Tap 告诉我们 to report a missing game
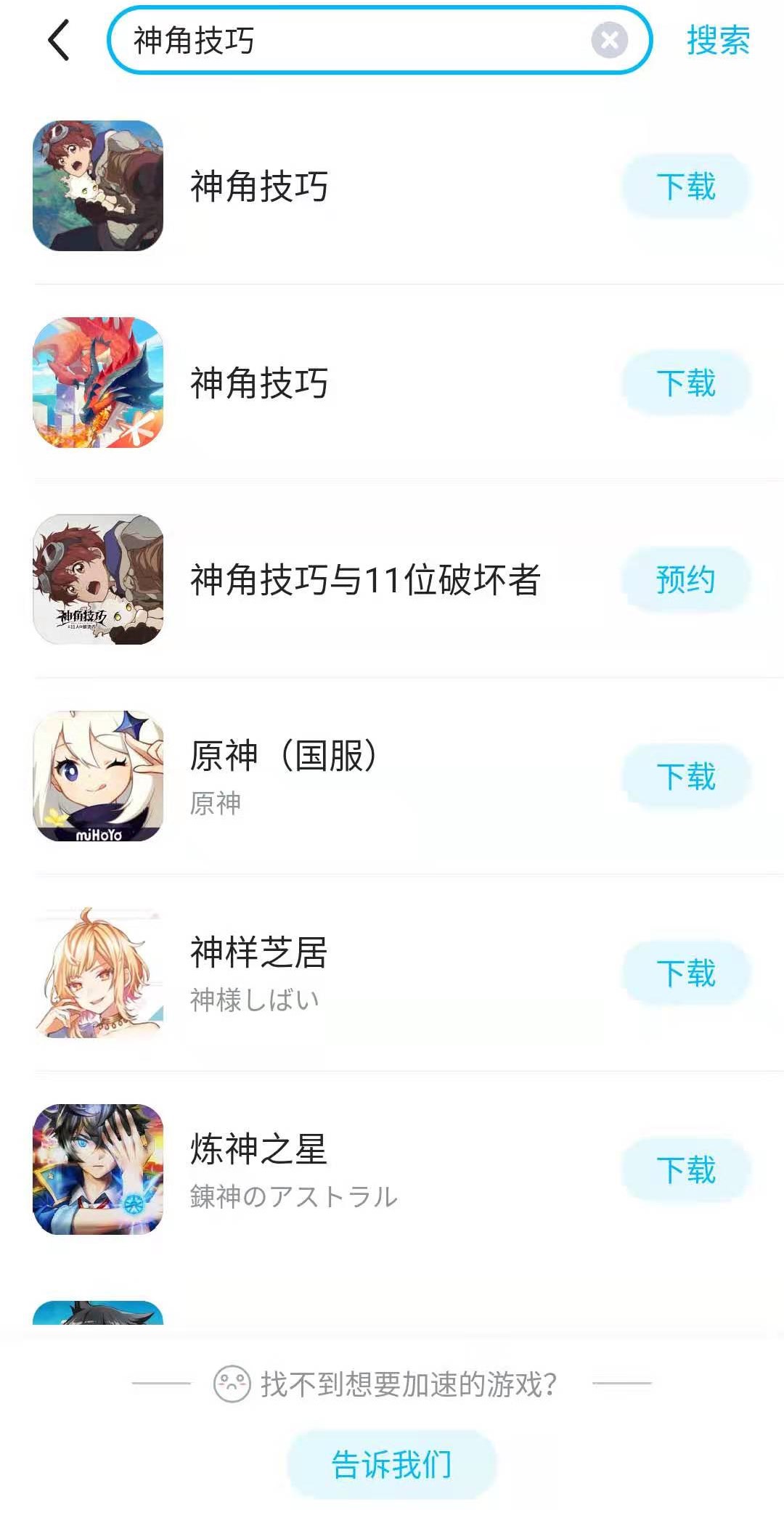The height and width of the screenshot is (1523, 784). click(x=391, y=1464)
